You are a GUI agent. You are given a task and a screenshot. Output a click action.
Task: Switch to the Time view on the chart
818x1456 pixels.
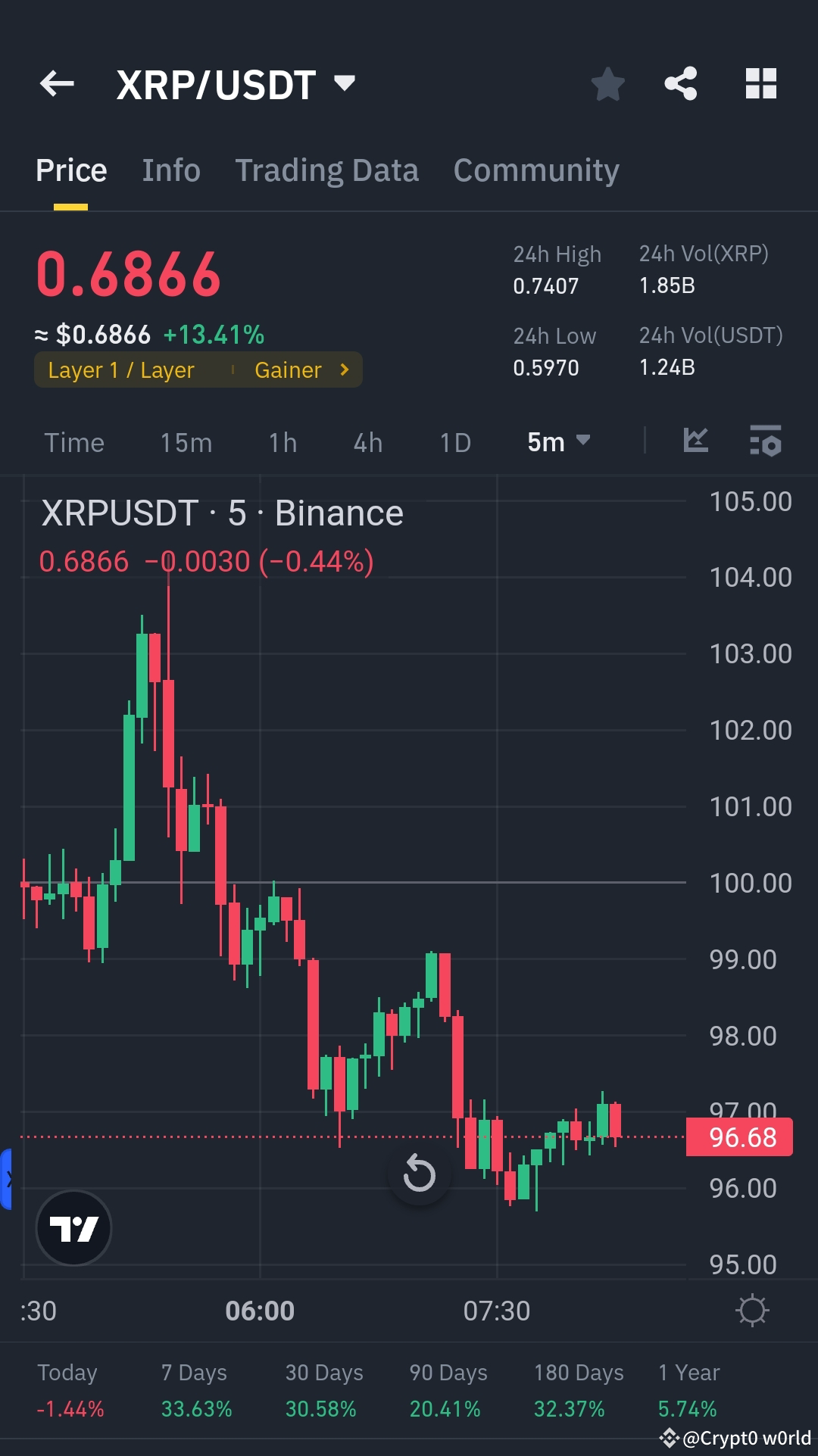pos(74,442)
